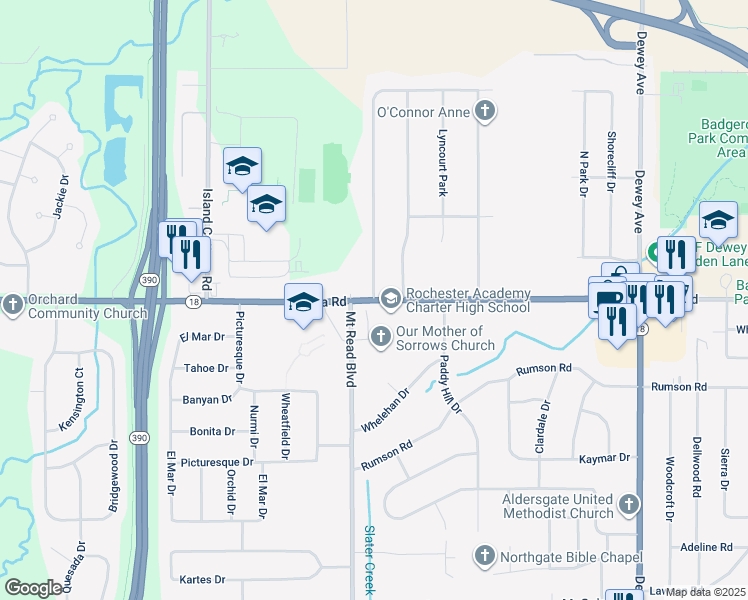Open Orchard Community Church marker
This screenshot has height=600, width=748.
12,305
